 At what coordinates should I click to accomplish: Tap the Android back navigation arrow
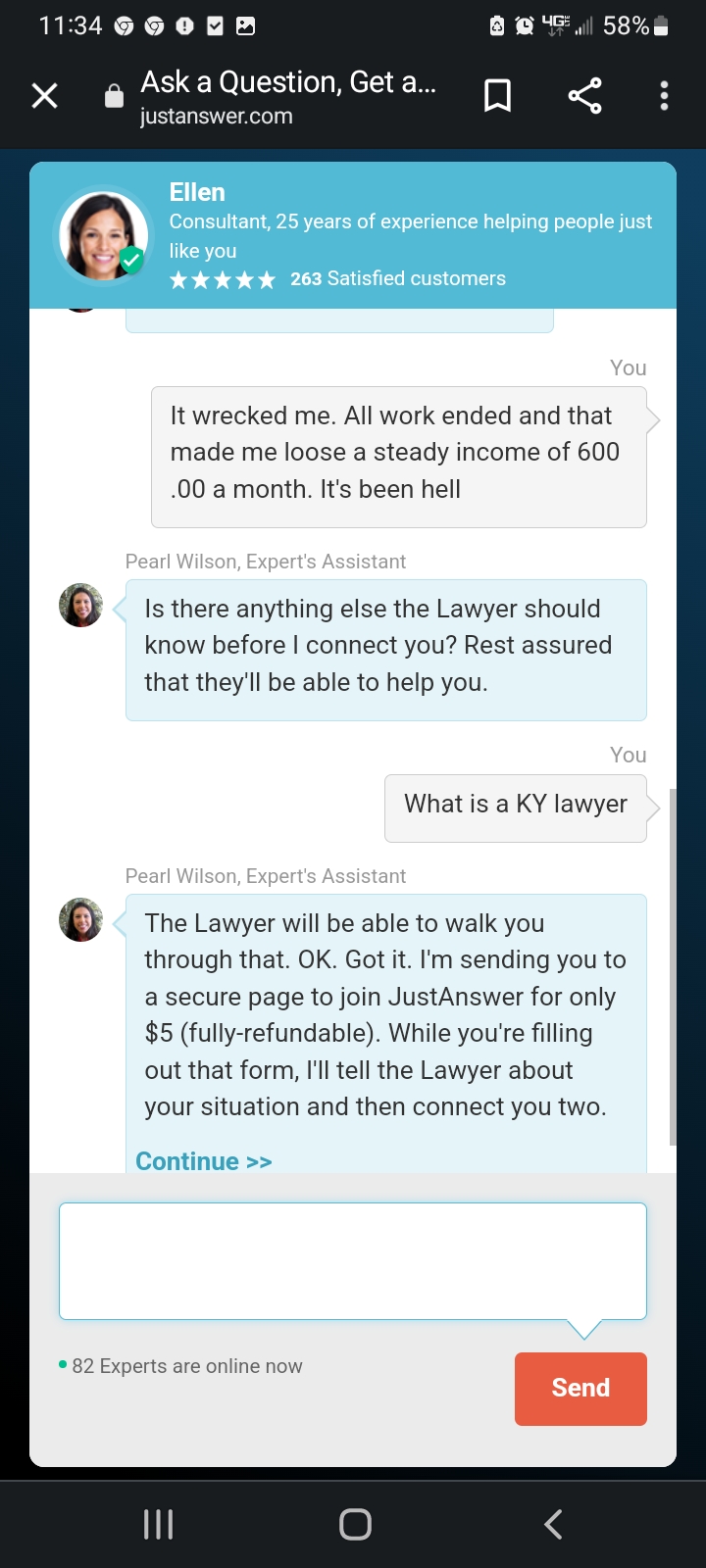pos(552,1523)
